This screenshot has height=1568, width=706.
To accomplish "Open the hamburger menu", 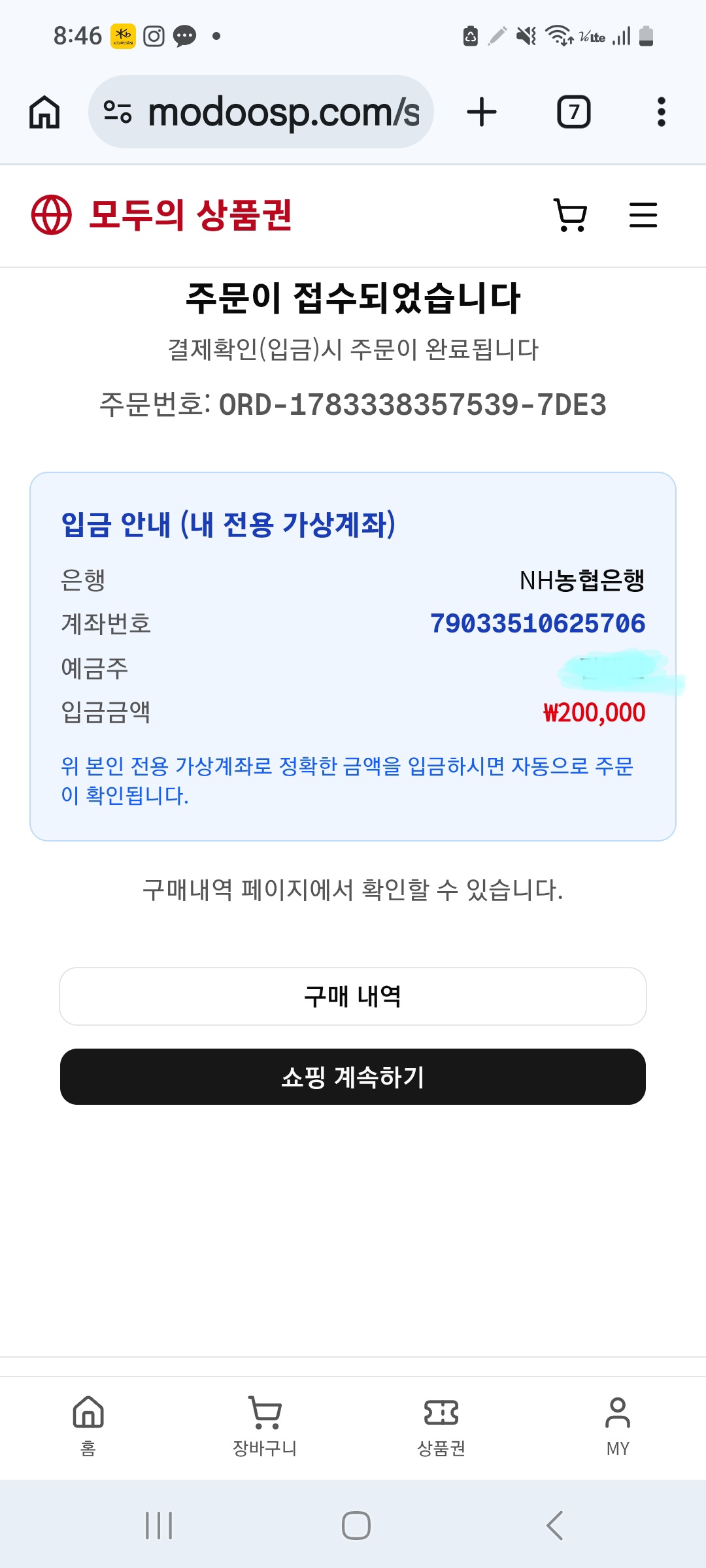I will coord(643,215).
